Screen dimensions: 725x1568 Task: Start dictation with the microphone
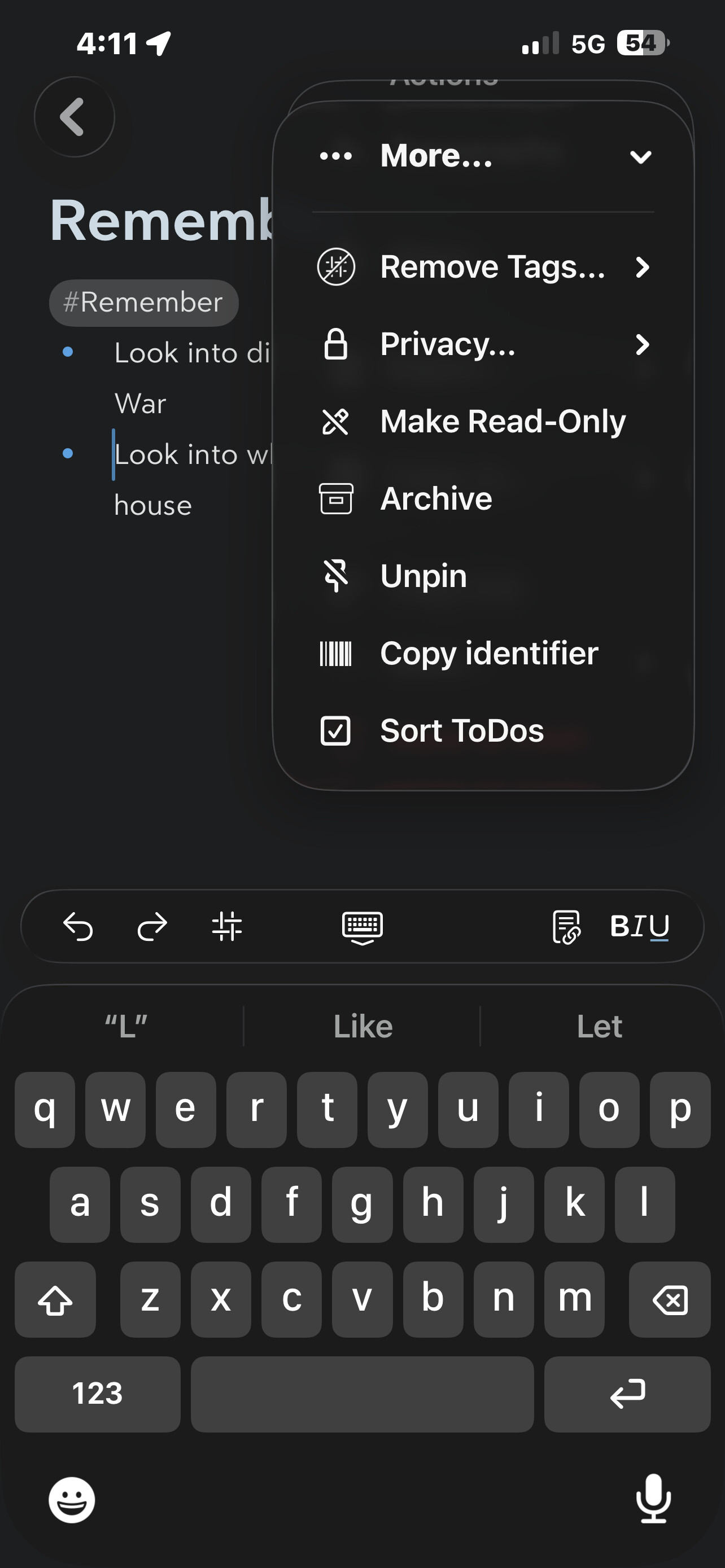pos(653,1499)
